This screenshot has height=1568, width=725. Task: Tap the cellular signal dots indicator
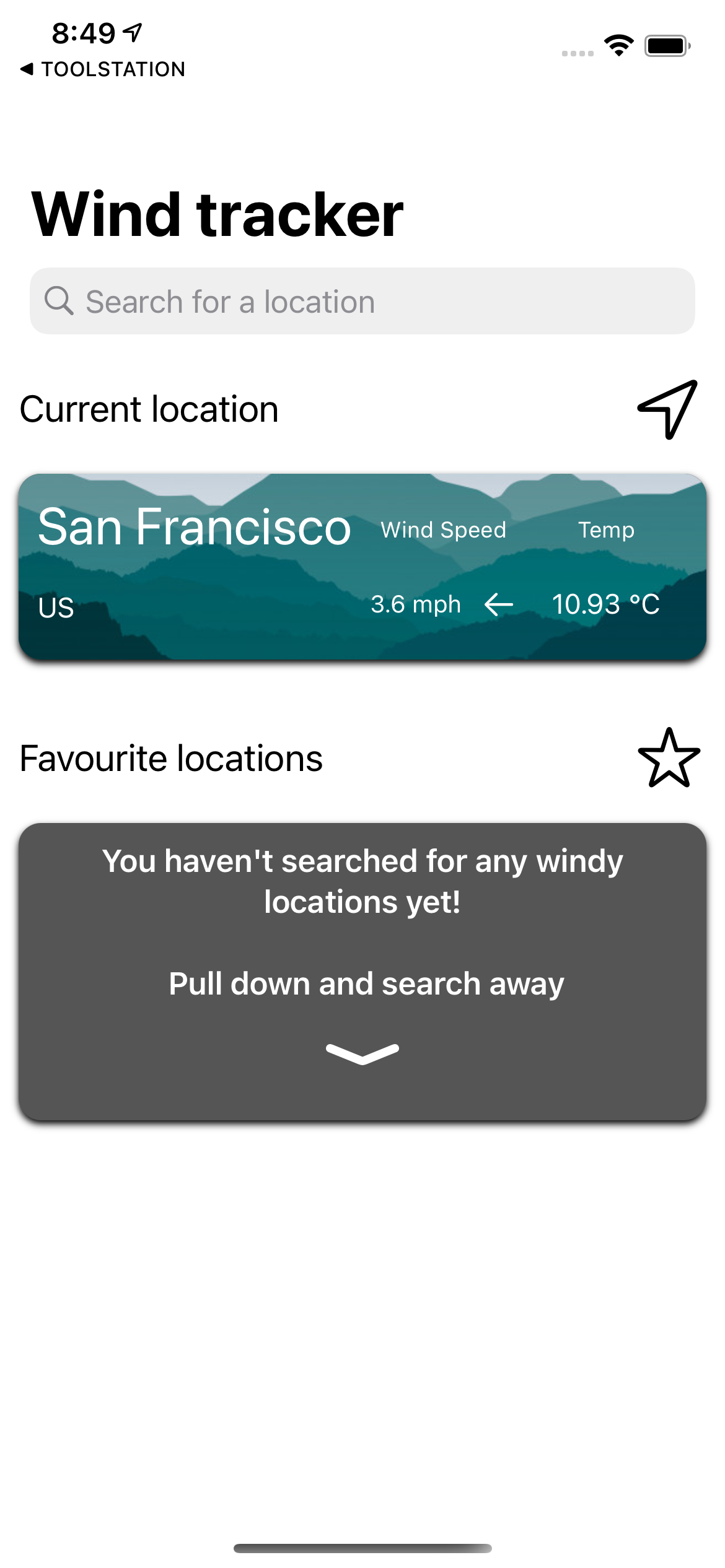coord(577,53)
